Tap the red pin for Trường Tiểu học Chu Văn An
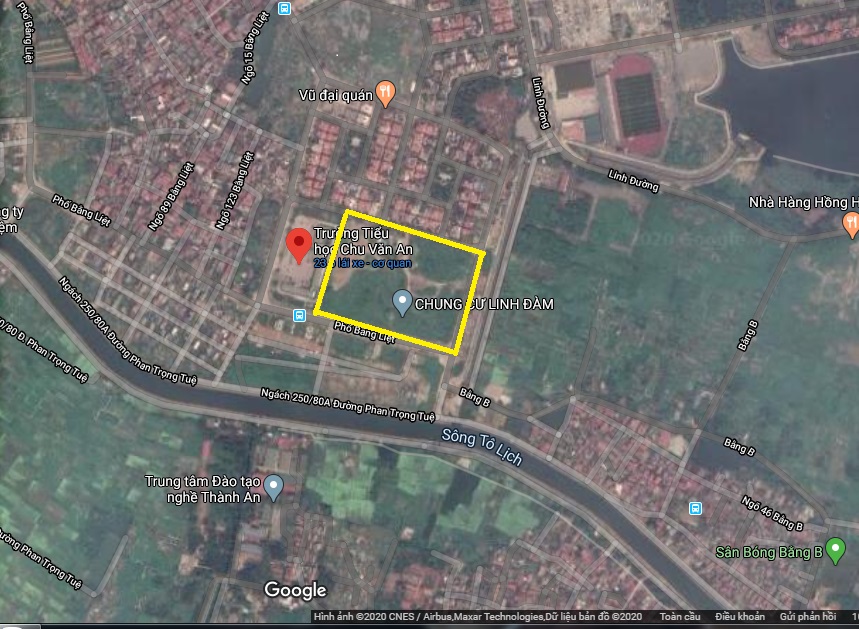The width and height of the screenshot is (859, 629). [x=296, y=244]
